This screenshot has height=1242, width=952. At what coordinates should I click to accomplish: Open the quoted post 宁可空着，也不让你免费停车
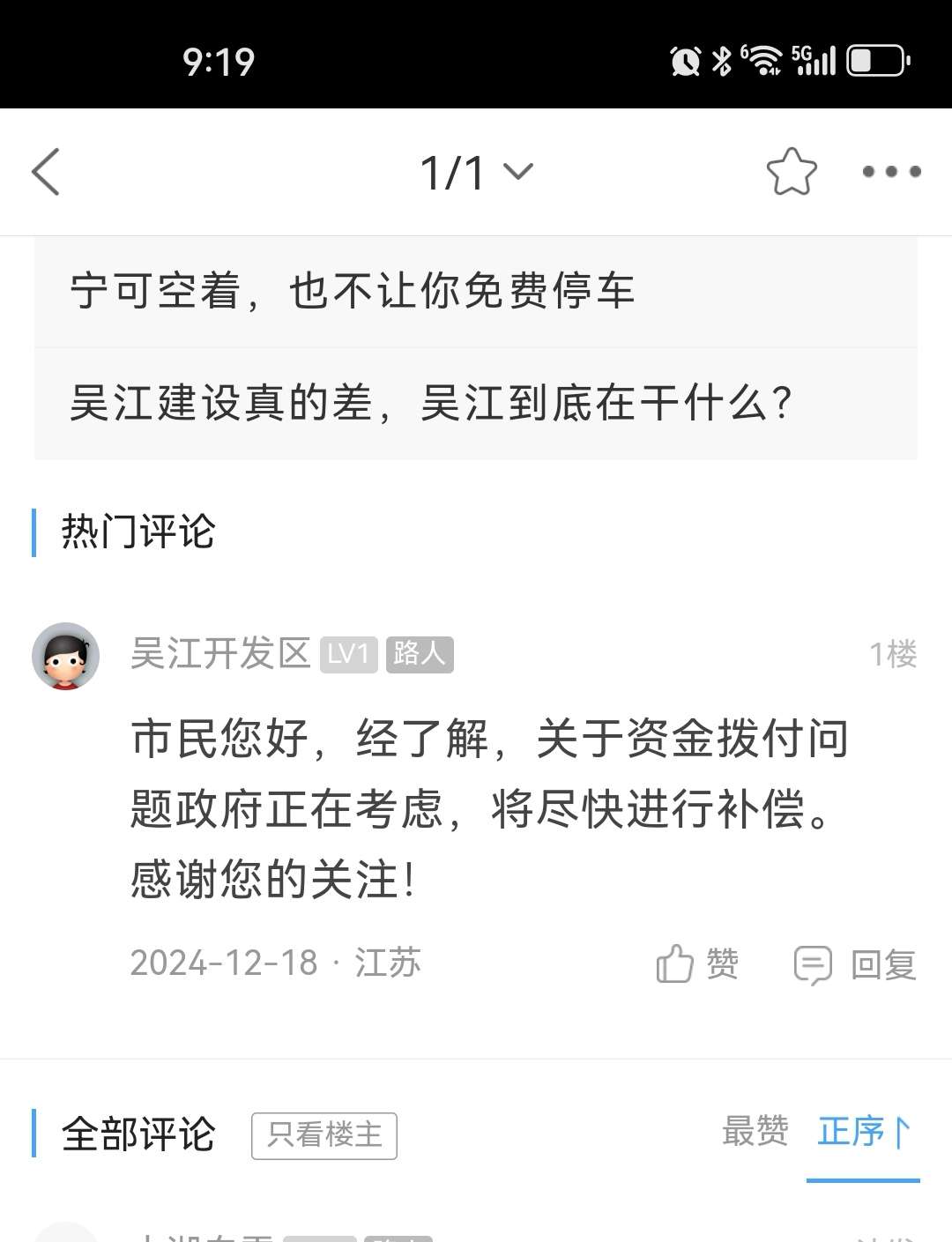point(353,292)
